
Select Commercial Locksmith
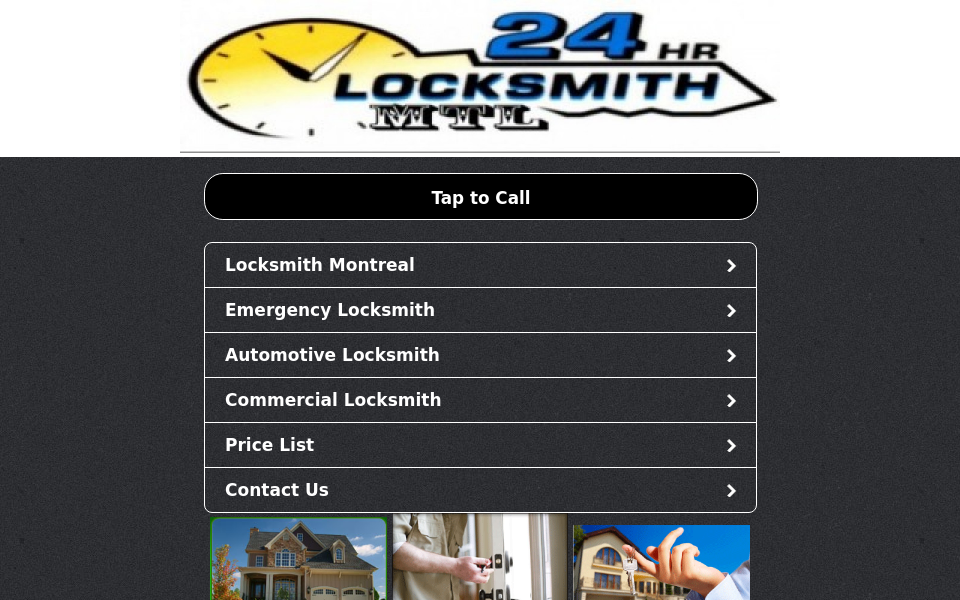pos(480,400)
